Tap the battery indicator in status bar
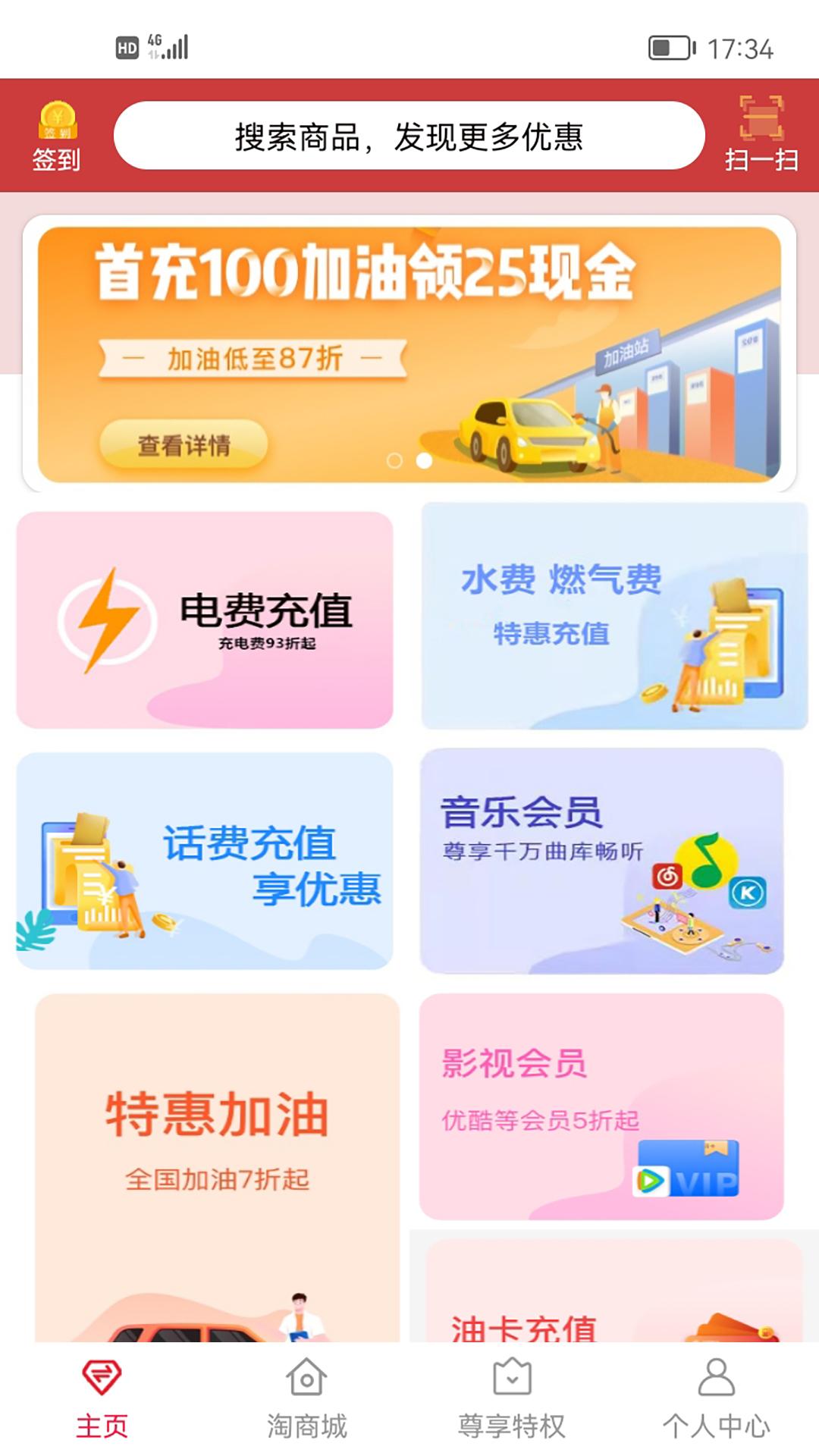This screenshot has height=1456, width=819. (670, 47)
